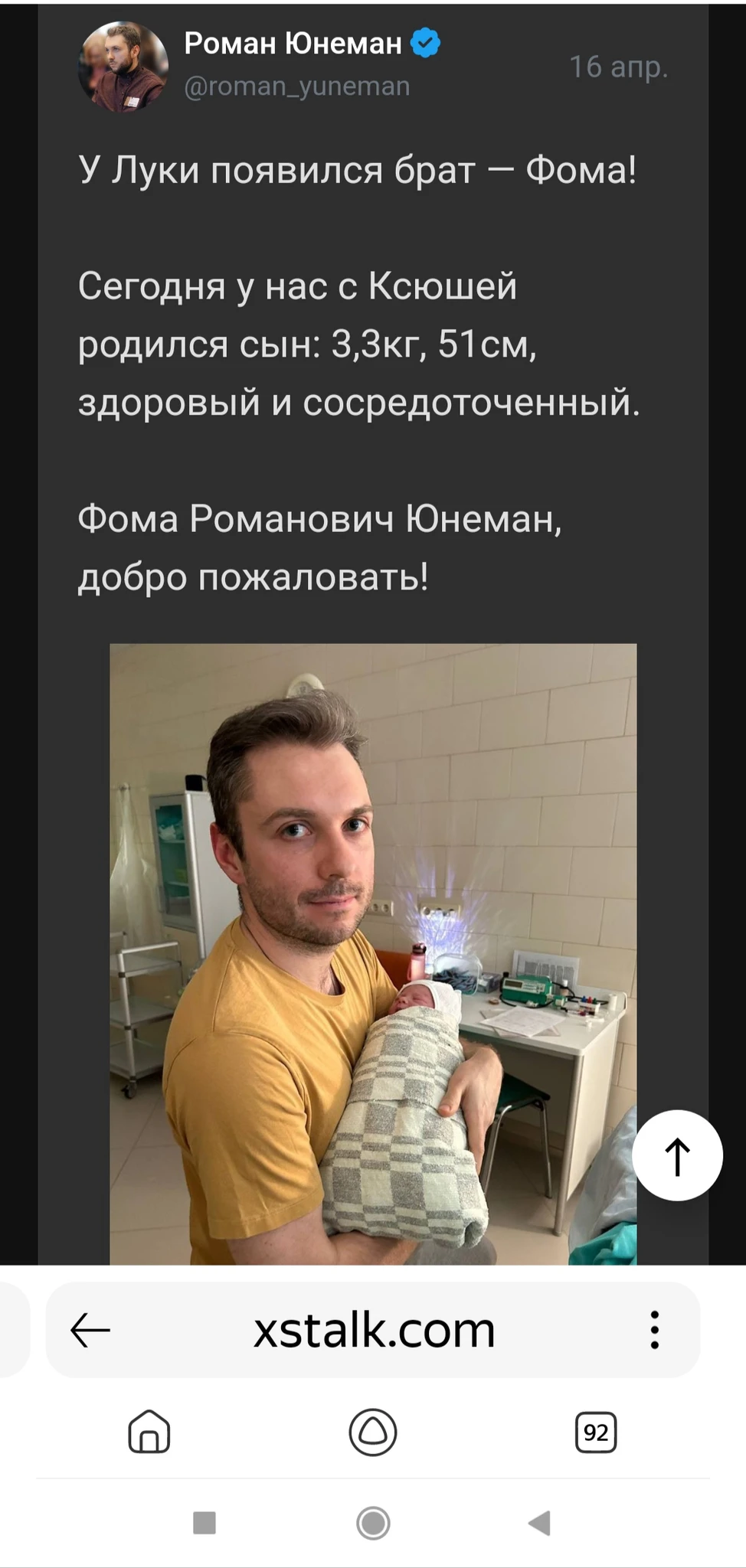Go to the browser home page
Image resolution: width=746 pixels, height=1568 pixels.
(x=149, y=1432)
